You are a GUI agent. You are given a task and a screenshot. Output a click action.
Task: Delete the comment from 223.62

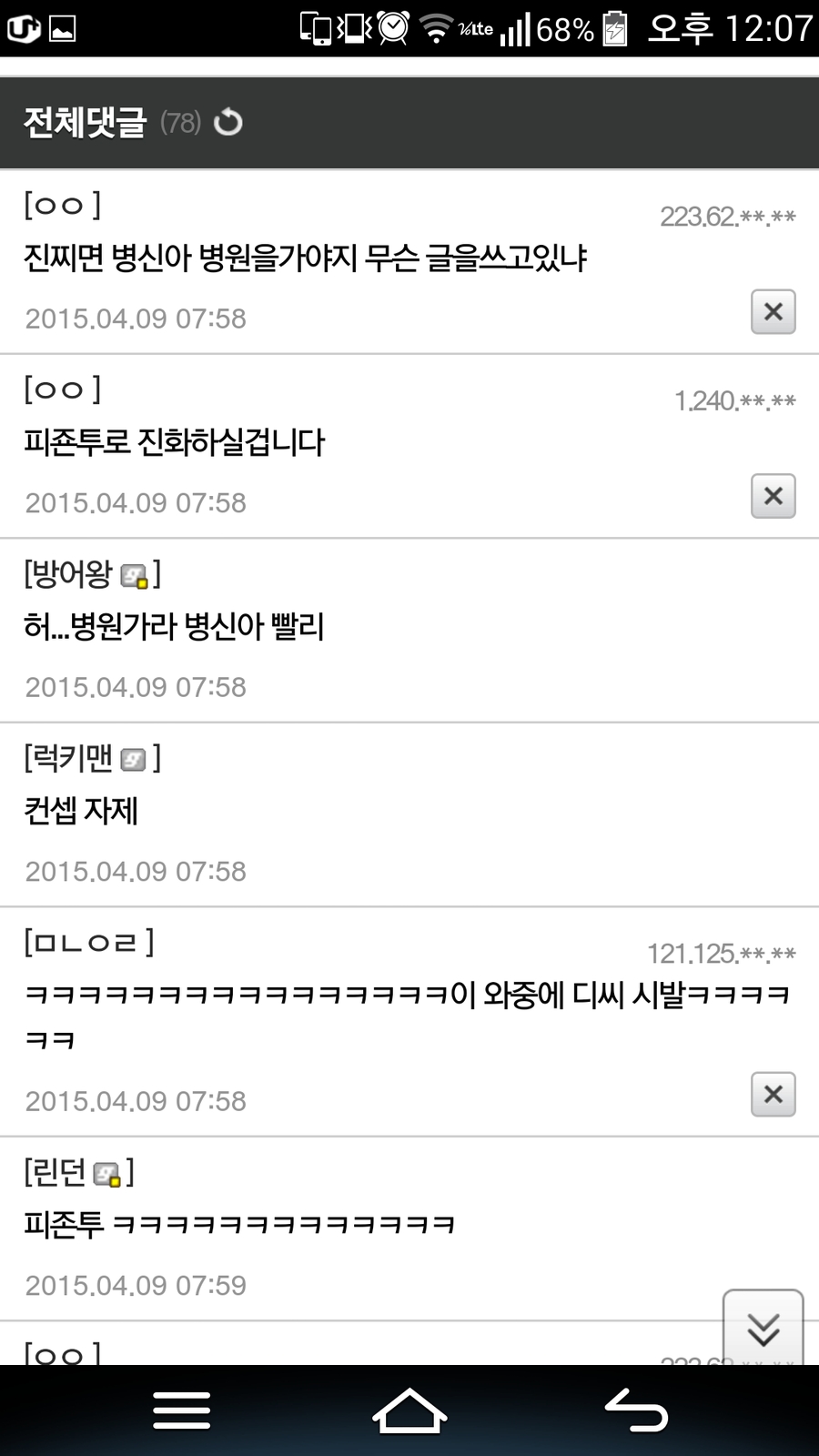click(x=773, y=312)
